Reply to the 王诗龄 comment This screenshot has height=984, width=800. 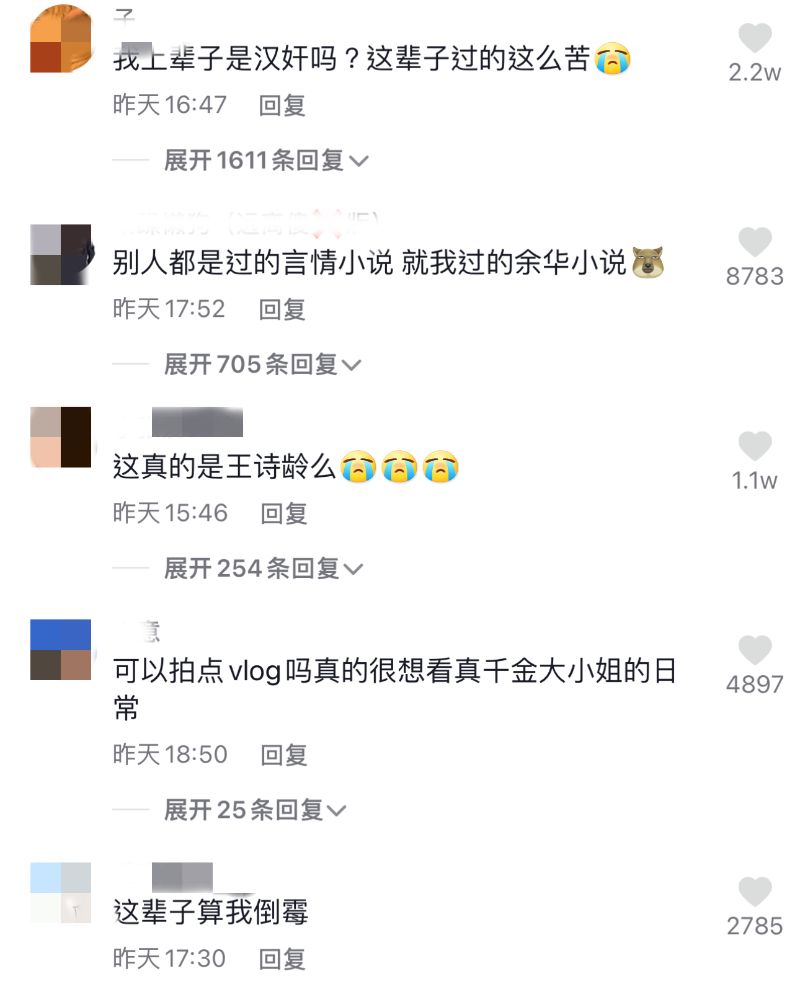pyautogui.click(x=284, y=513)
